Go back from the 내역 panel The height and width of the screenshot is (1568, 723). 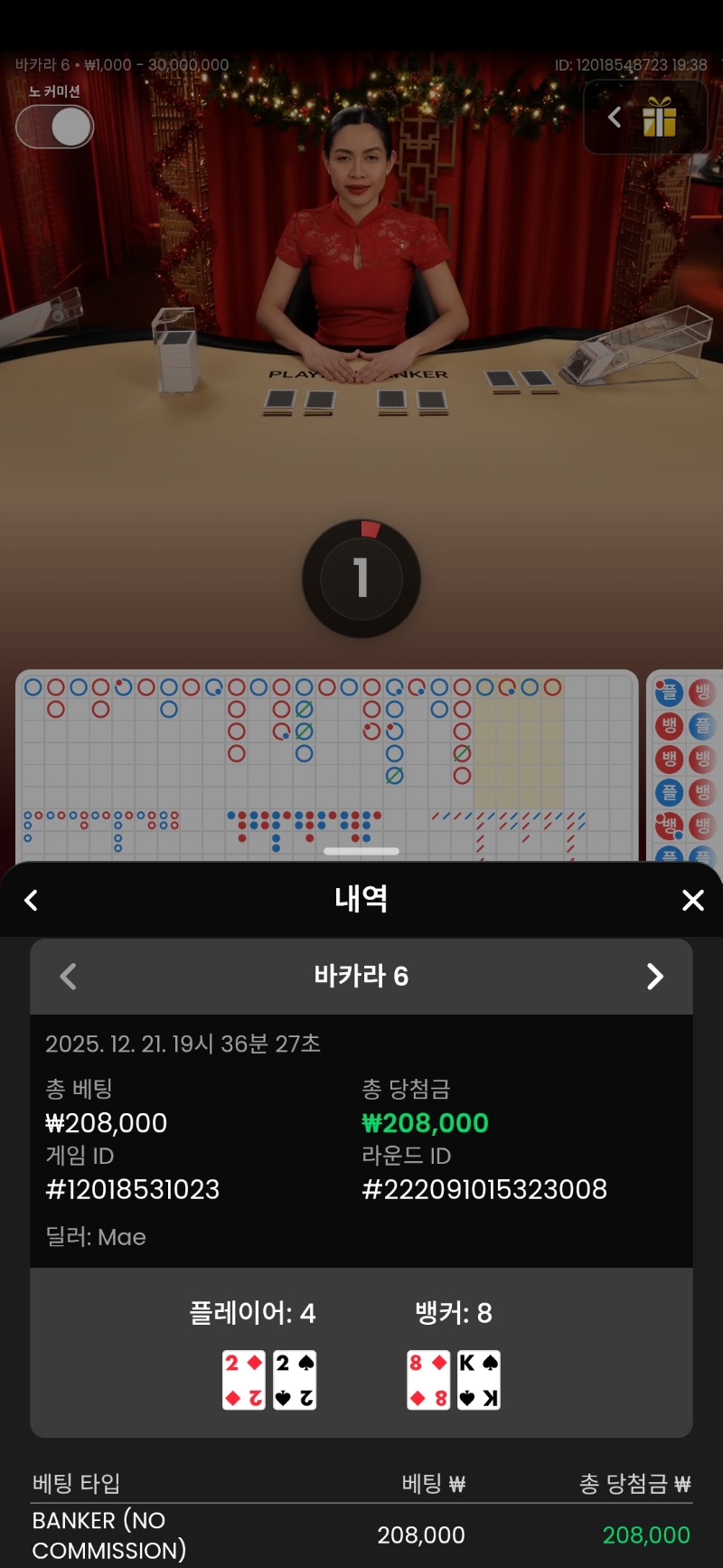click(x=32, y=900)
